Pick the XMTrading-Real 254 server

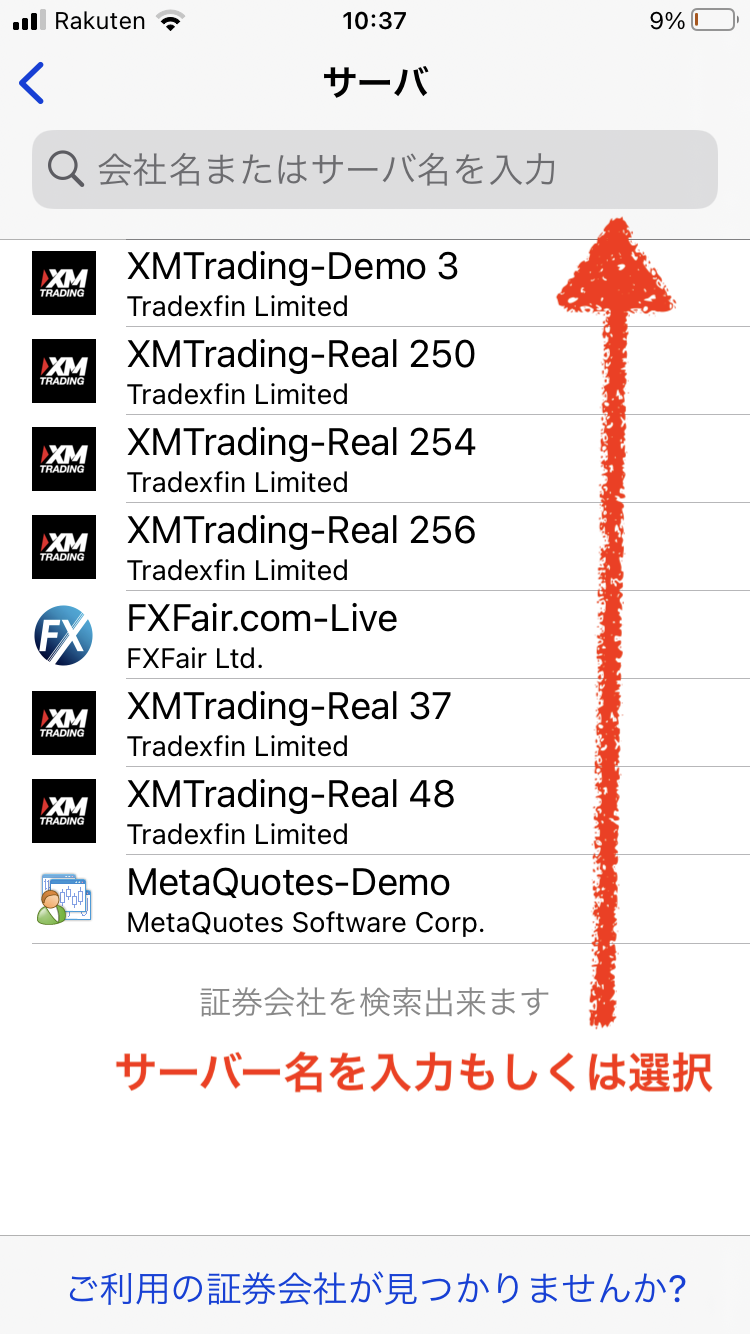click(x=375, y=459)
